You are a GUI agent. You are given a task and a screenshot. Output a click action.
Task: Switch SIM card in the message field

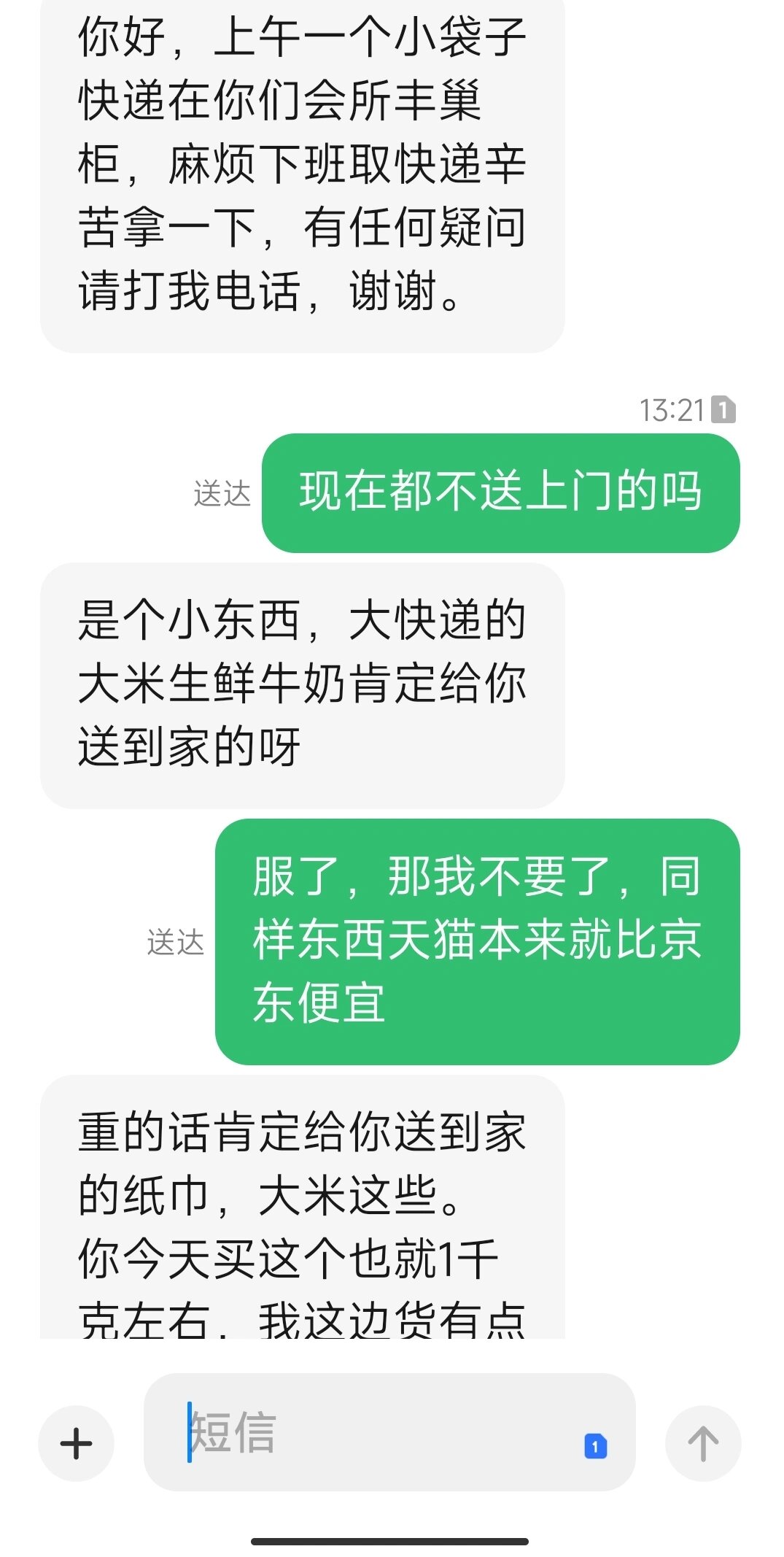(x=595, y=1446)
